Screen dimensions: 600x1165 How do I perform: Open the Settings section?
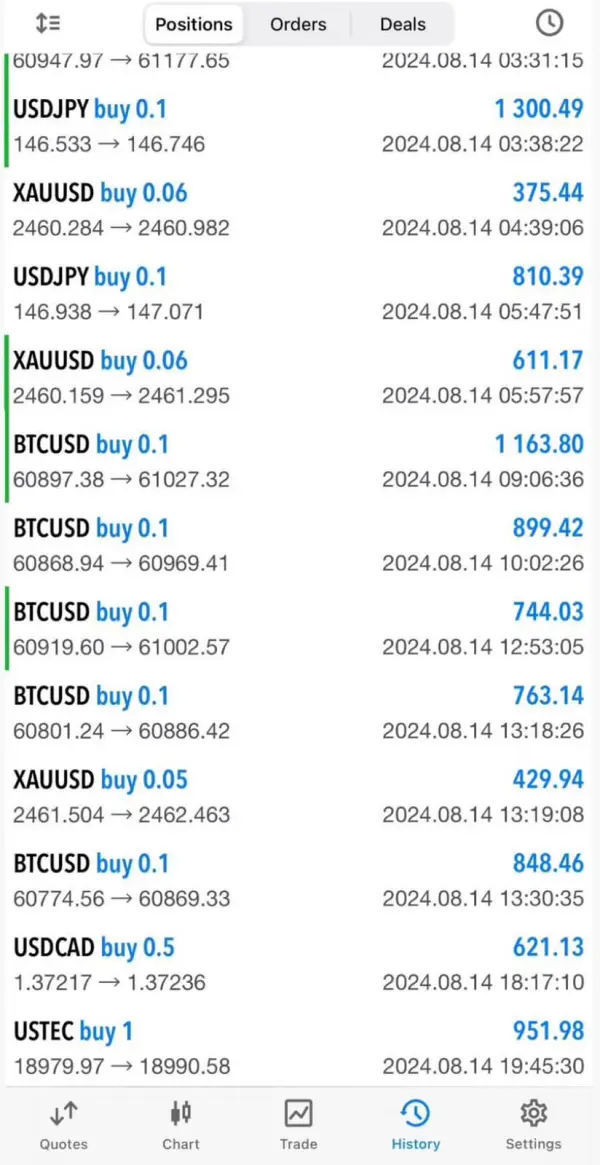point(533,1124)
